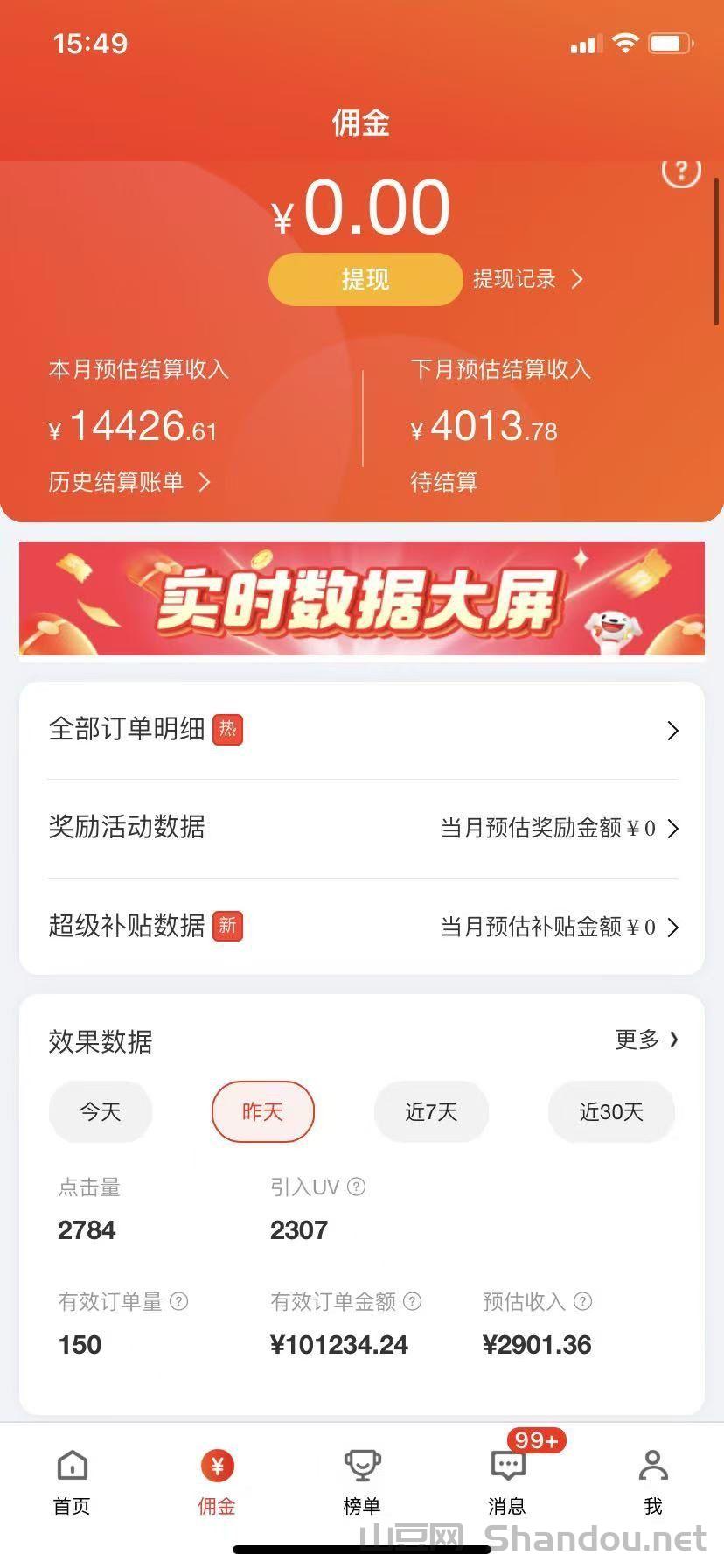Open 全部订单明细 order details
724x1568 pixels.
[362, 730]
